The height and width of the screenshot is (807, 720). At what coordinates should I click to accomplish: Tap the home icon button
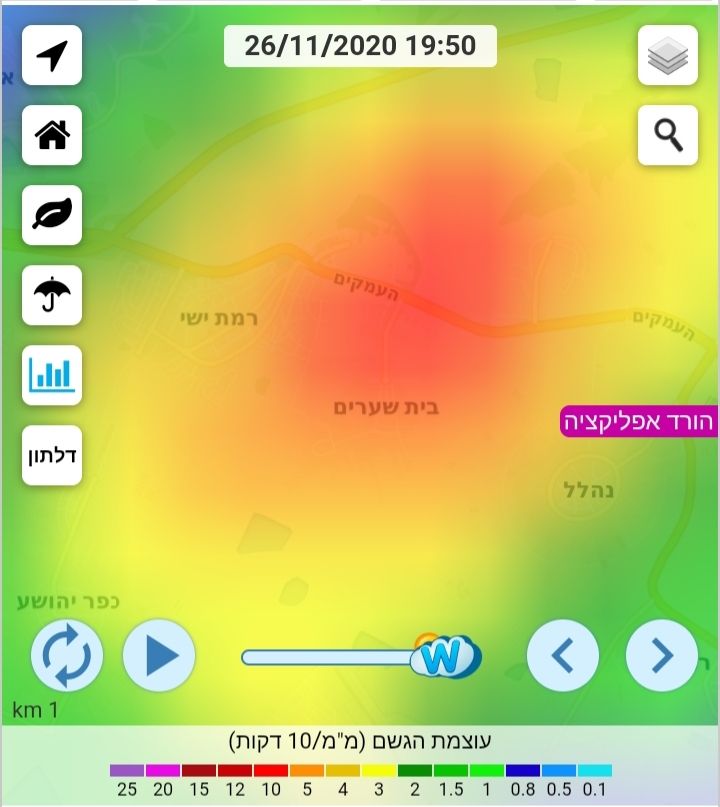[x=52, y=135]
